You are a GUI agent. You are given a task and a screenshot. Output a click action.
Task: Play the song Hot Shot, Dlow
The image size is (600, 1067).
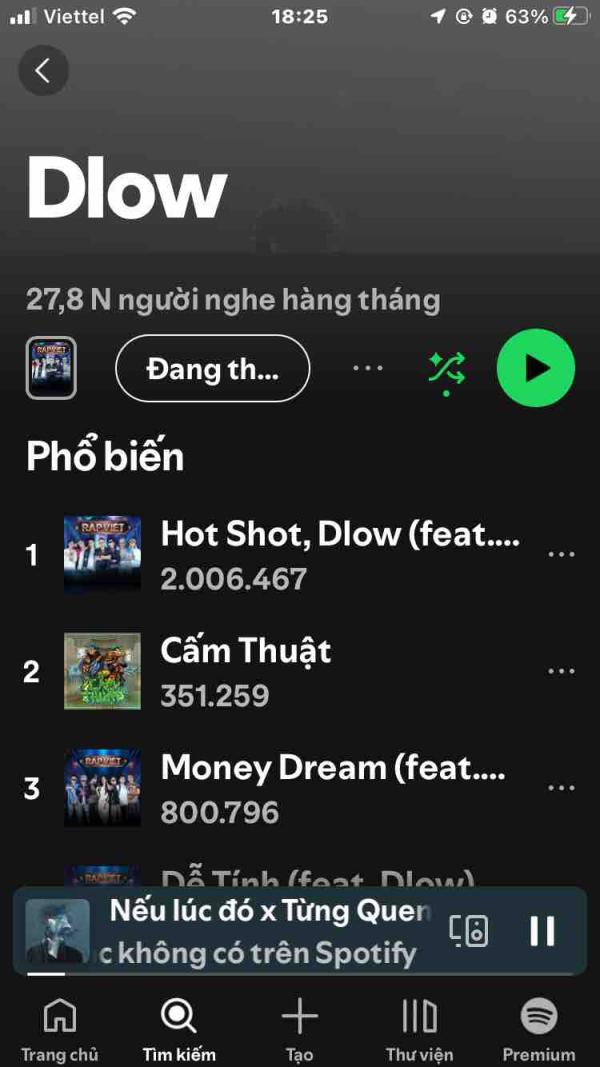340,554
